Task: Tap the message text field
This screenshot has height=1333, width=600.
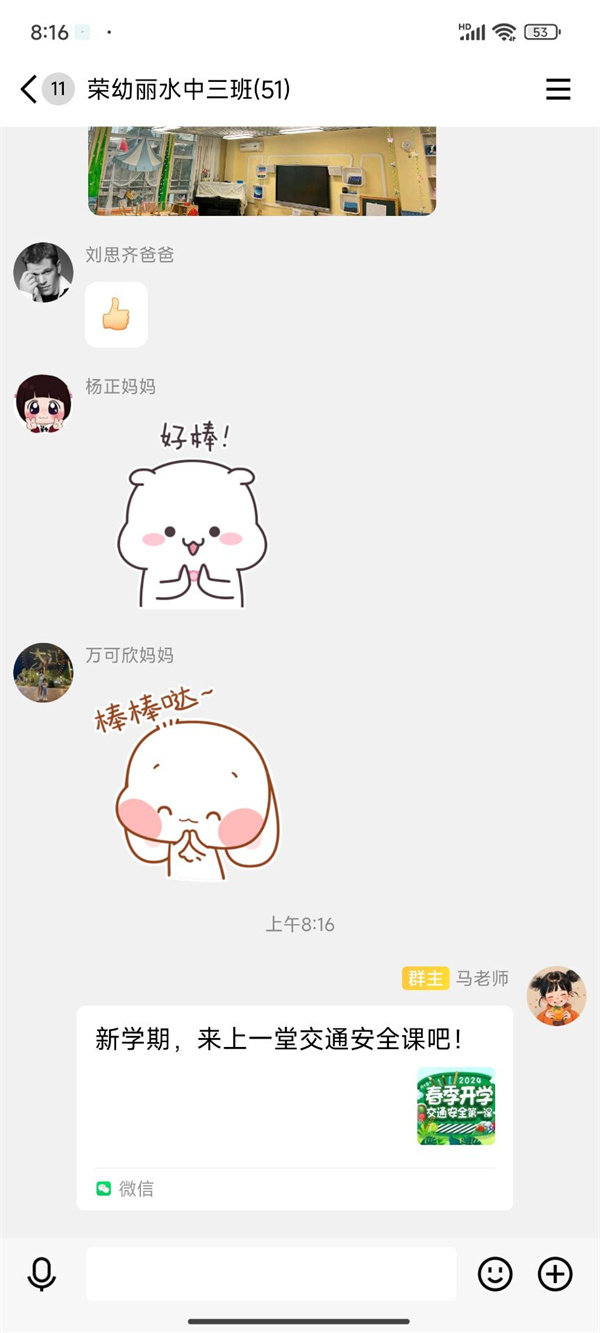Action: coord(270,1274)
